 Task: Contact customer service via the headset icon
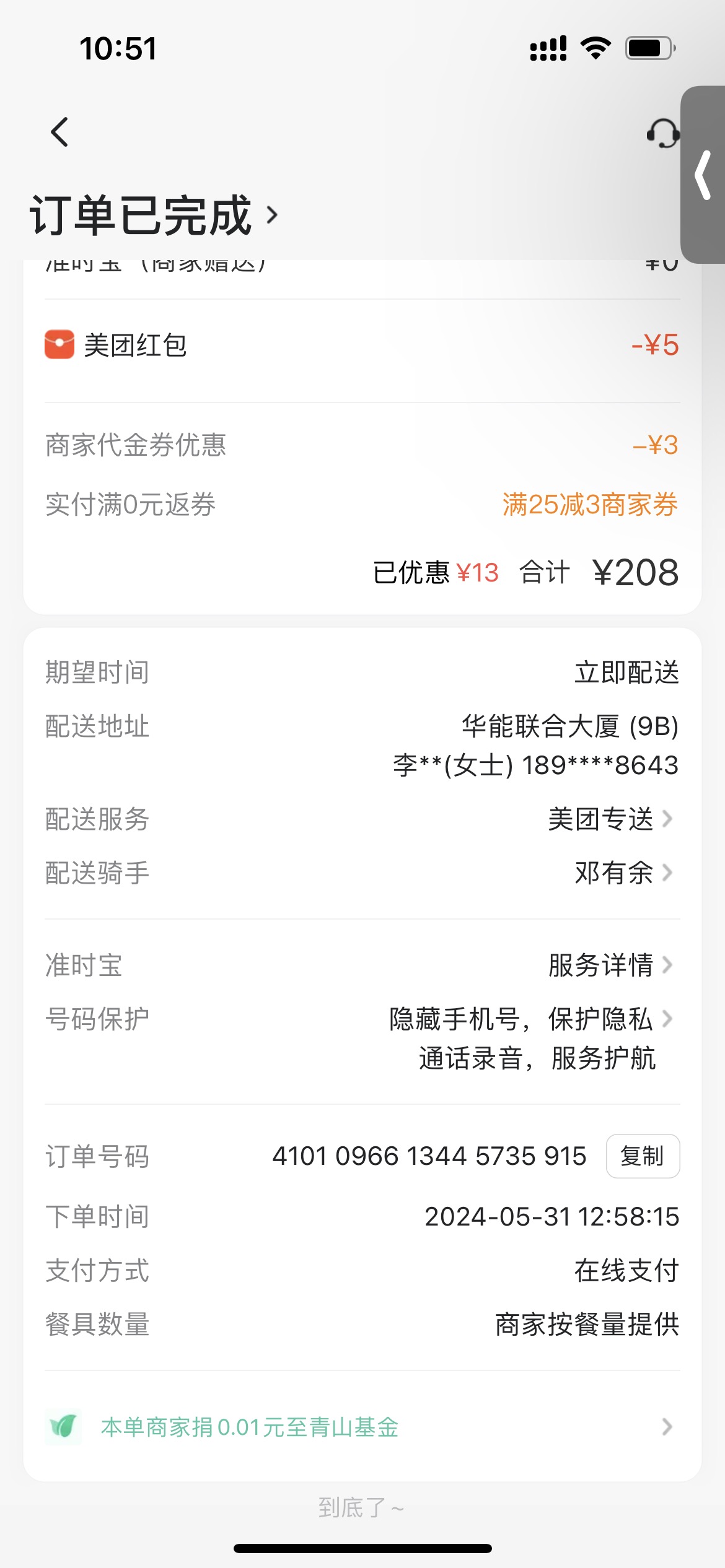663,133
